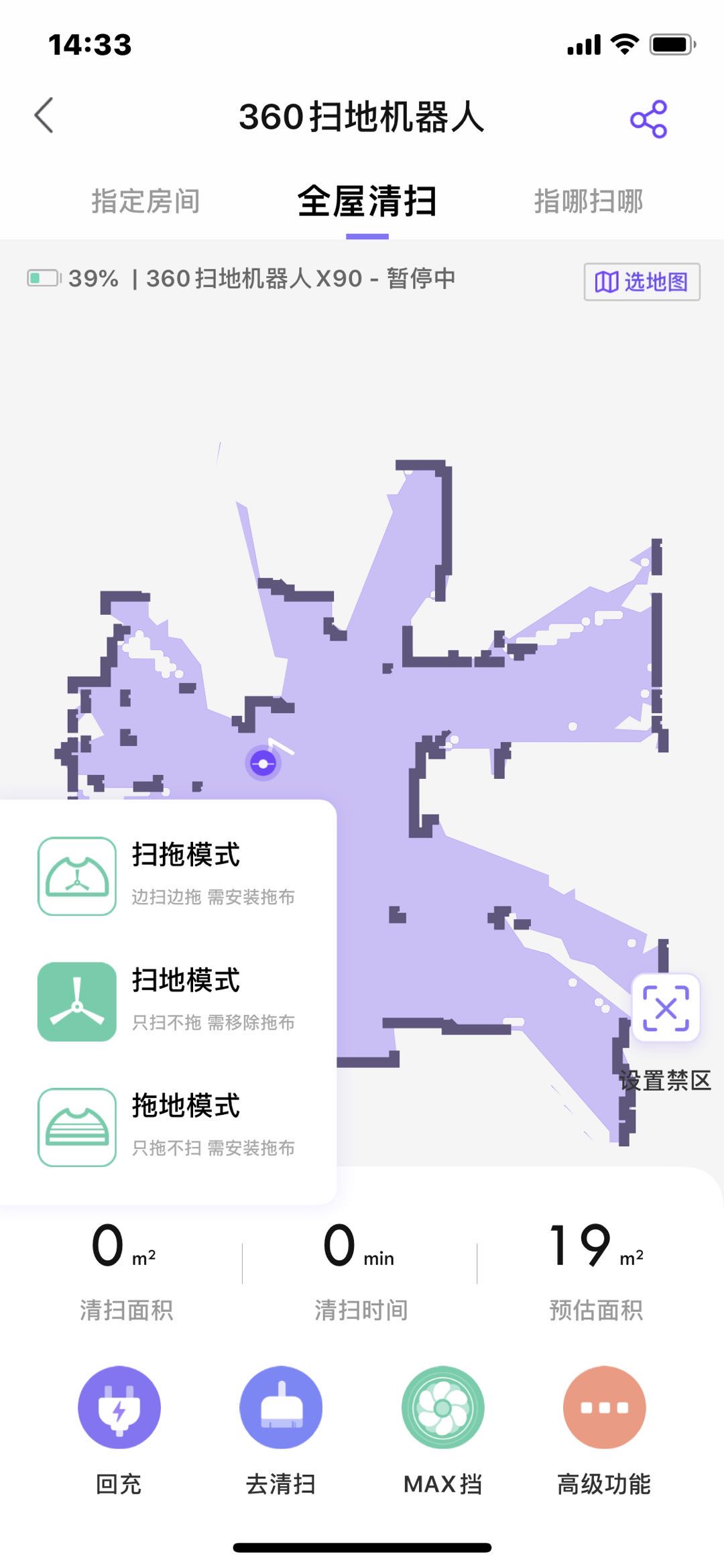The width and height of the screenshot is (724, 1568).
Task: Select 拖地模式 mop-only mode
Action: [x=168, y=1126]
